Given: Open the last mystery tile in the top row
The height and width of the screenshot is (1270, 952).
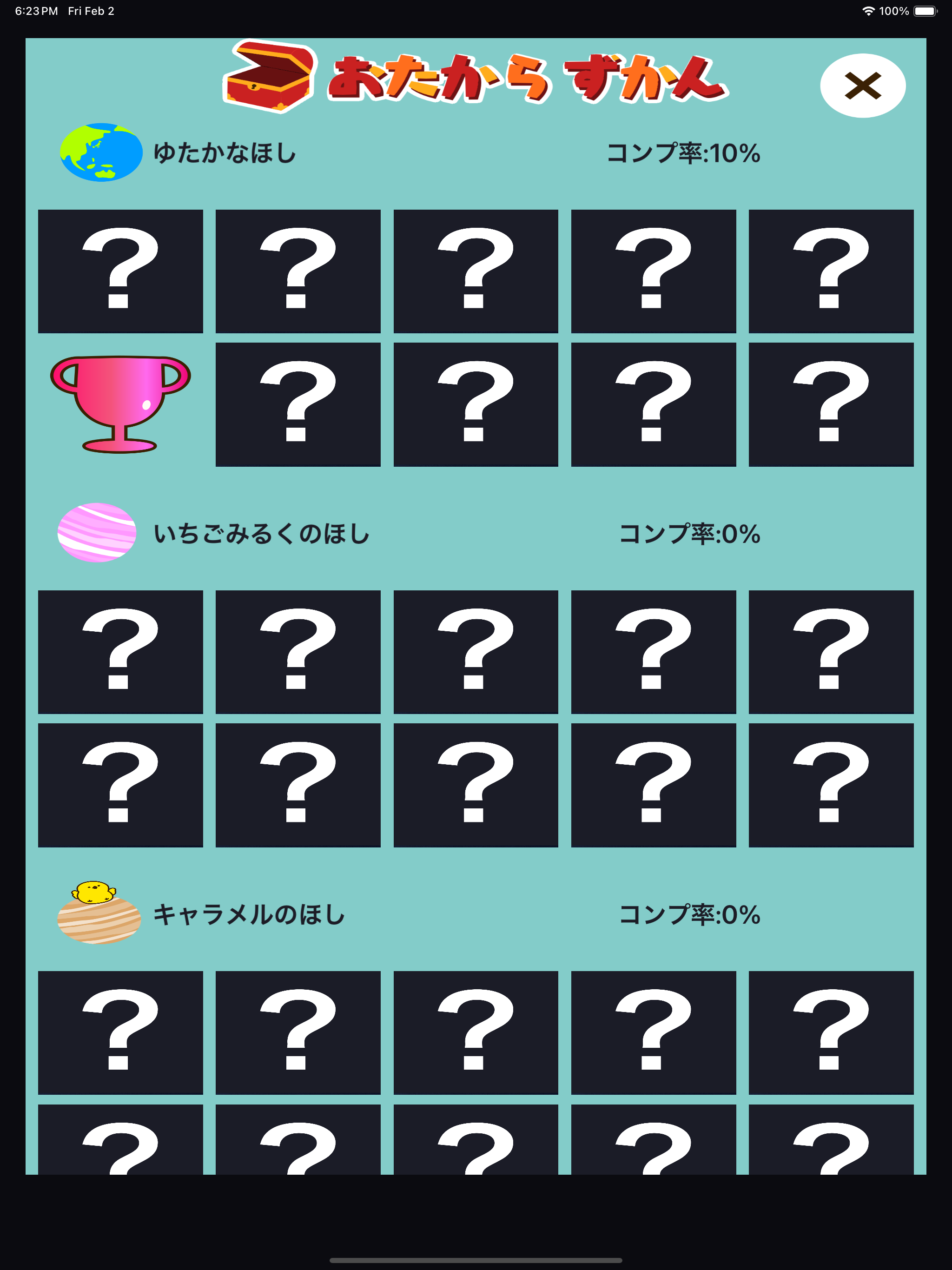Looking at the screenshot, I should pyautogui.click(x=832, y=271).
